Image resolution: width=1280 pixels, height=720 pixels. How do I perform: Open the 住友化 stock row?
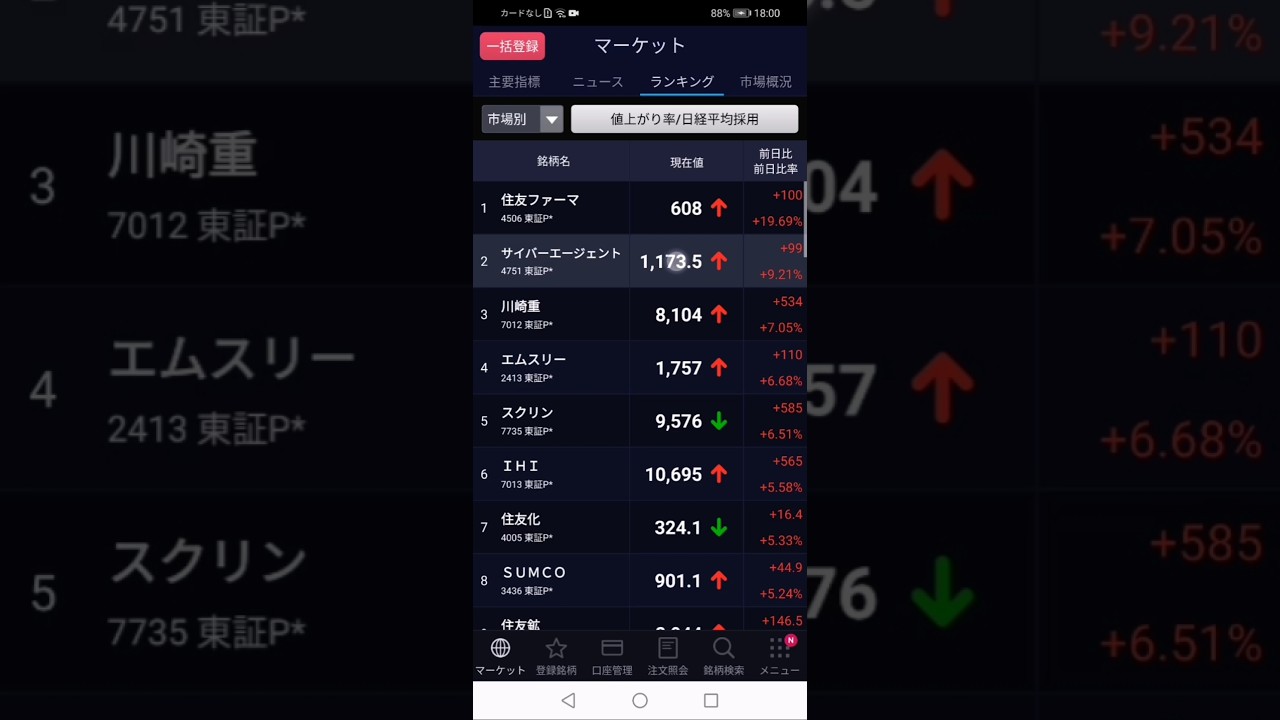coord(552,527)
